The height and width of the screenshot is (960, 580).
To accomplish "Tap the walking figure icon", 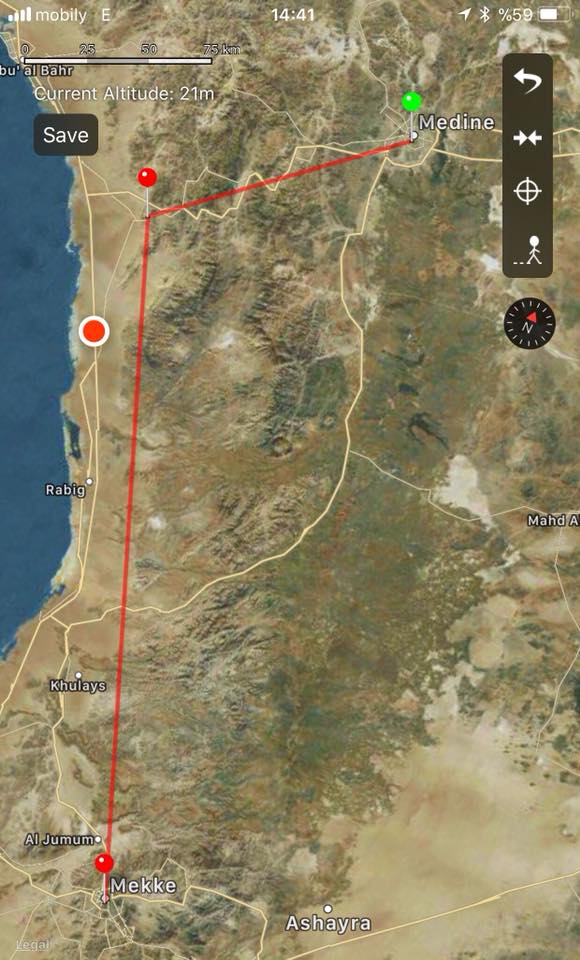I will pos(529,250).
